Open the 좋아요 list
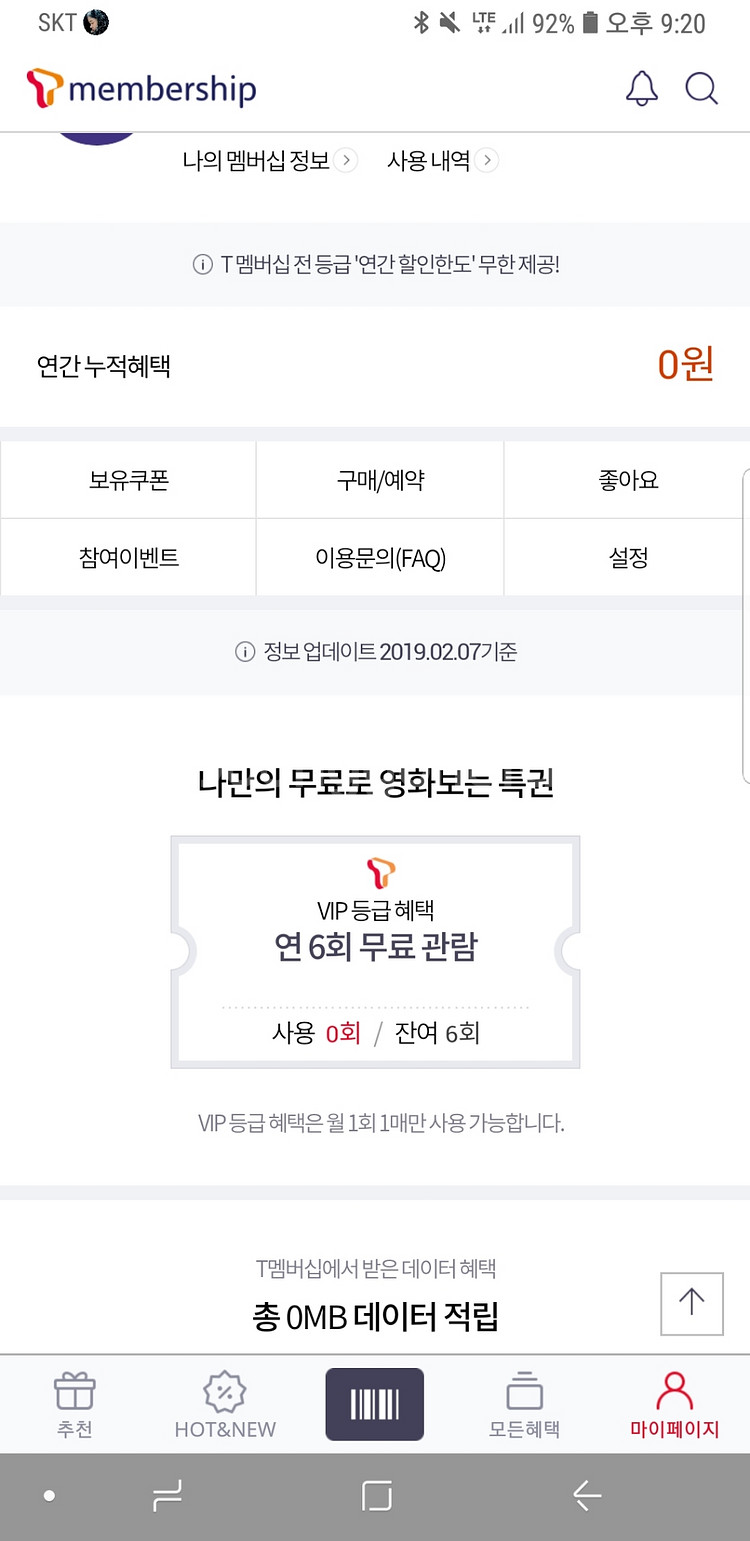750x1541 pixels. [627, 480]
